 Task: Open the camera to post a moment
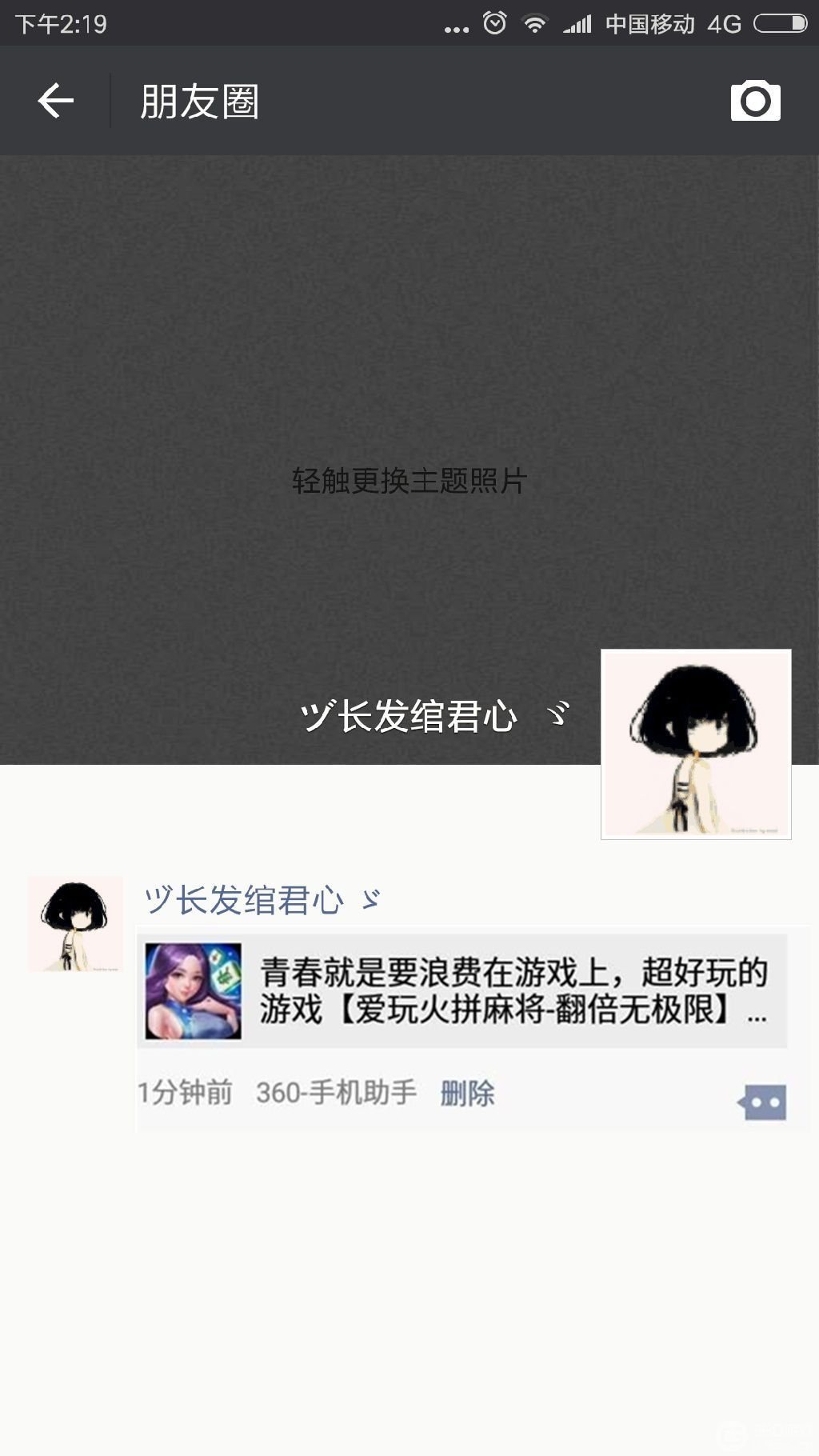point(755,101)
